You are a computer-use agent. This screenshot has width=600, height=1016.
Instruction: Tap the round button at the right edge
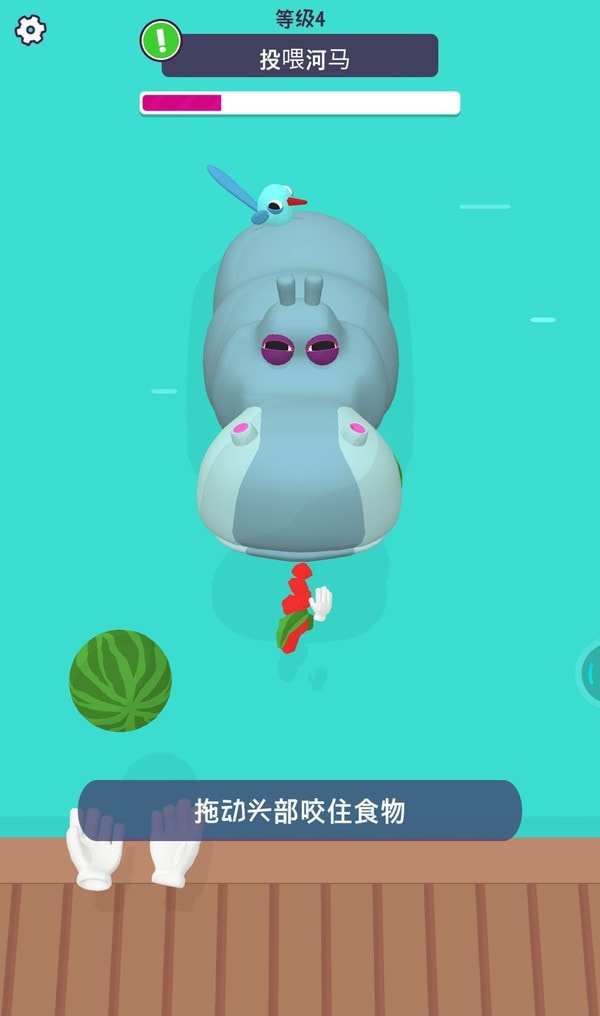tap(590, 672)
